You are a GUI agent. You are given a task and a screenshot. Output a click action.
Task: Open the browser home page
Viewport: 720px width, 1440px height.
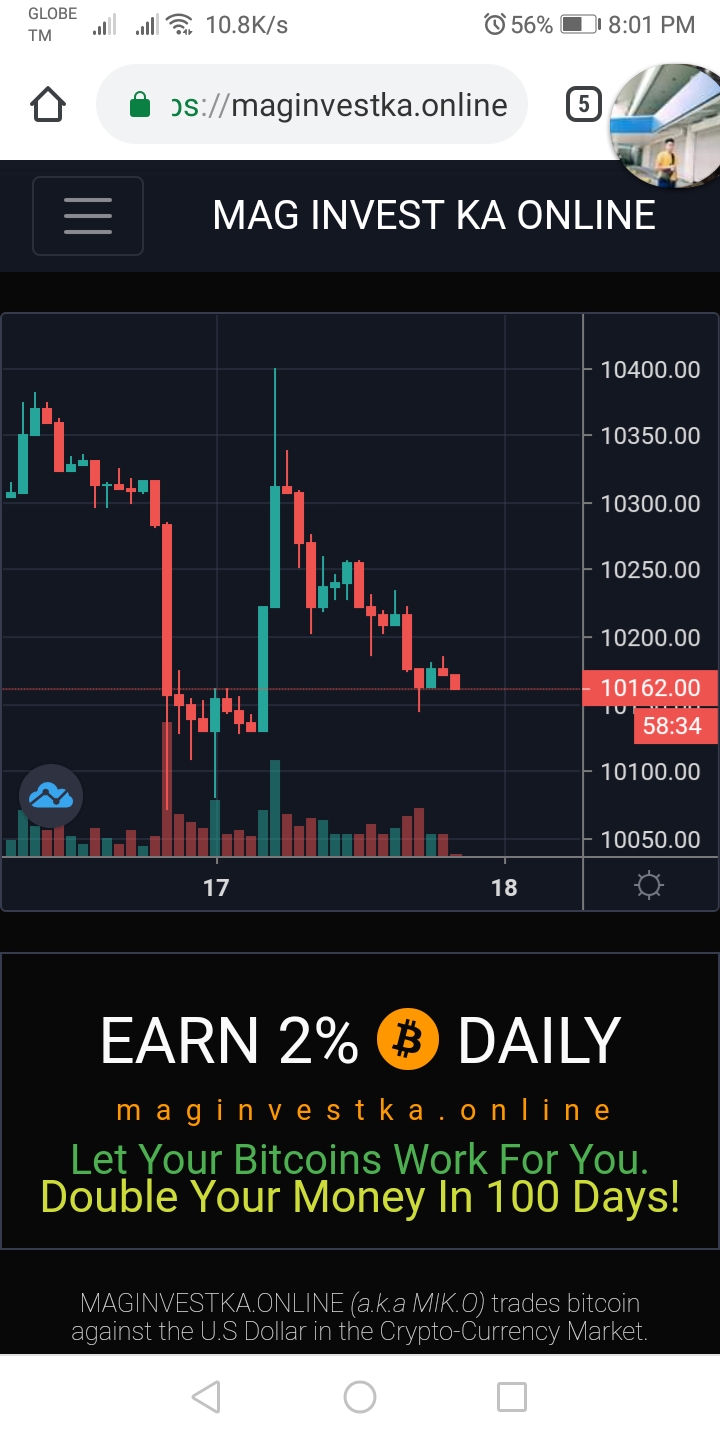point(48,105)
